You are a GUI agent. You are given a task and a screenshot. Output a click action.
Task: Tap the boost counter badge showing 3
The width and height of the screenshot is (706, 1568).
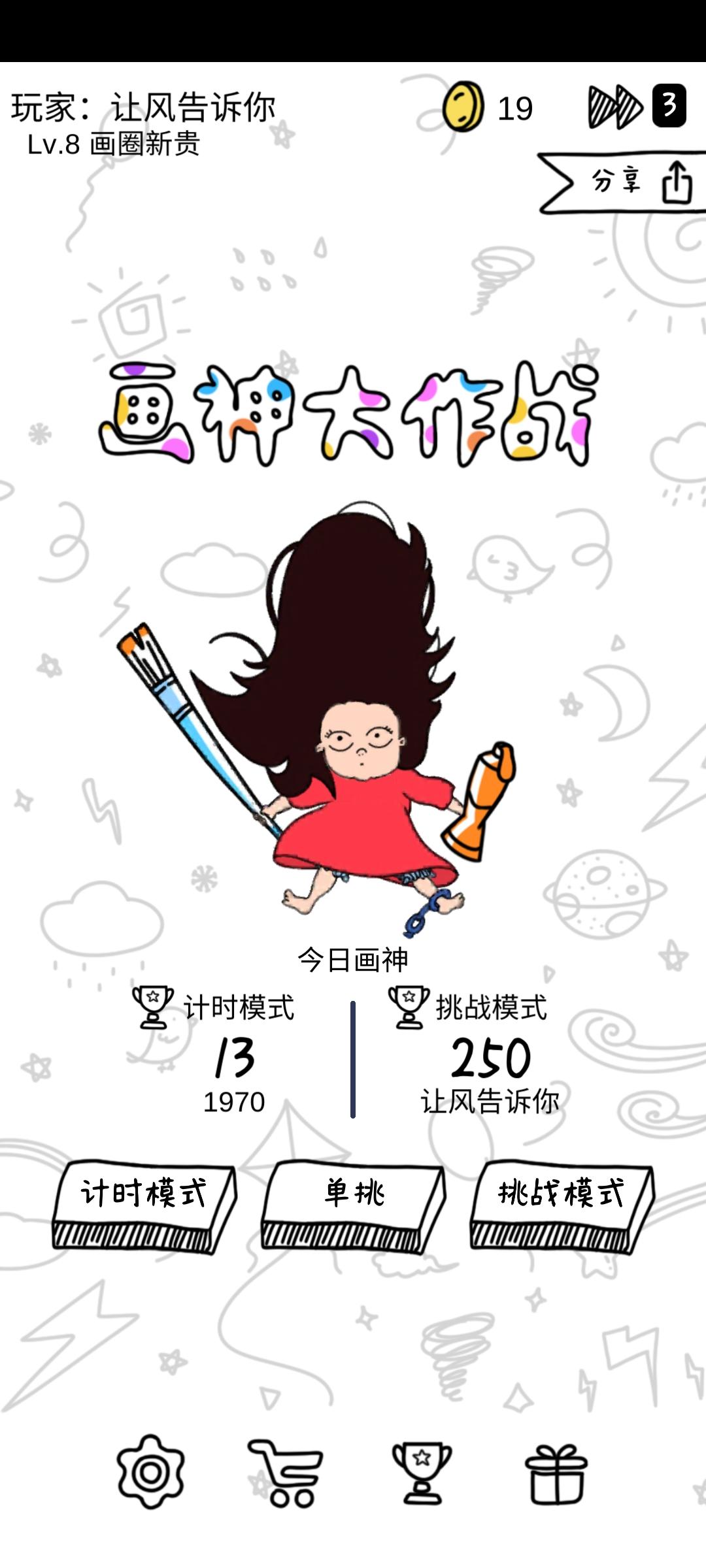(x=669, y=106)
